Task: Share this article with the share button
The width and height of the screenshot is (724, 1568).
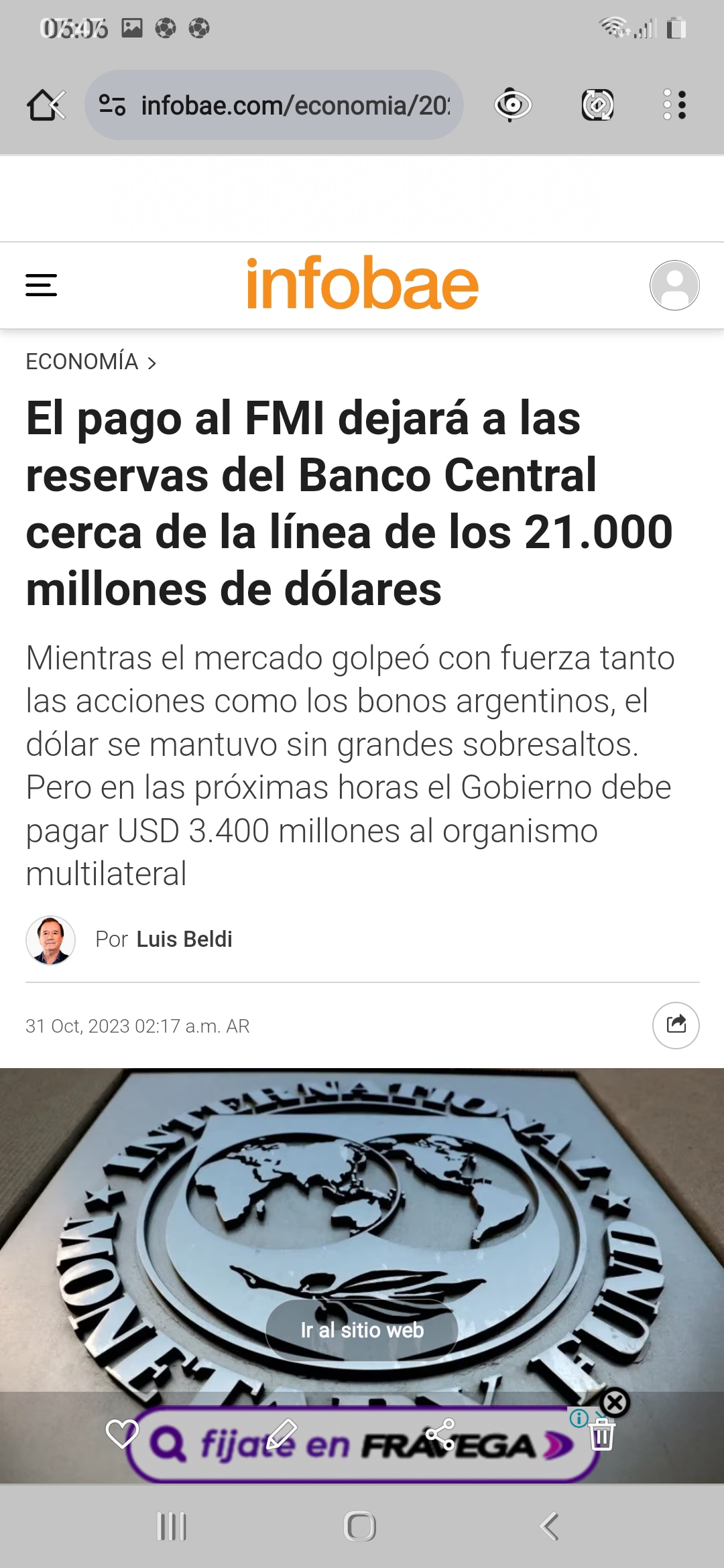Action: point(676,1025)
